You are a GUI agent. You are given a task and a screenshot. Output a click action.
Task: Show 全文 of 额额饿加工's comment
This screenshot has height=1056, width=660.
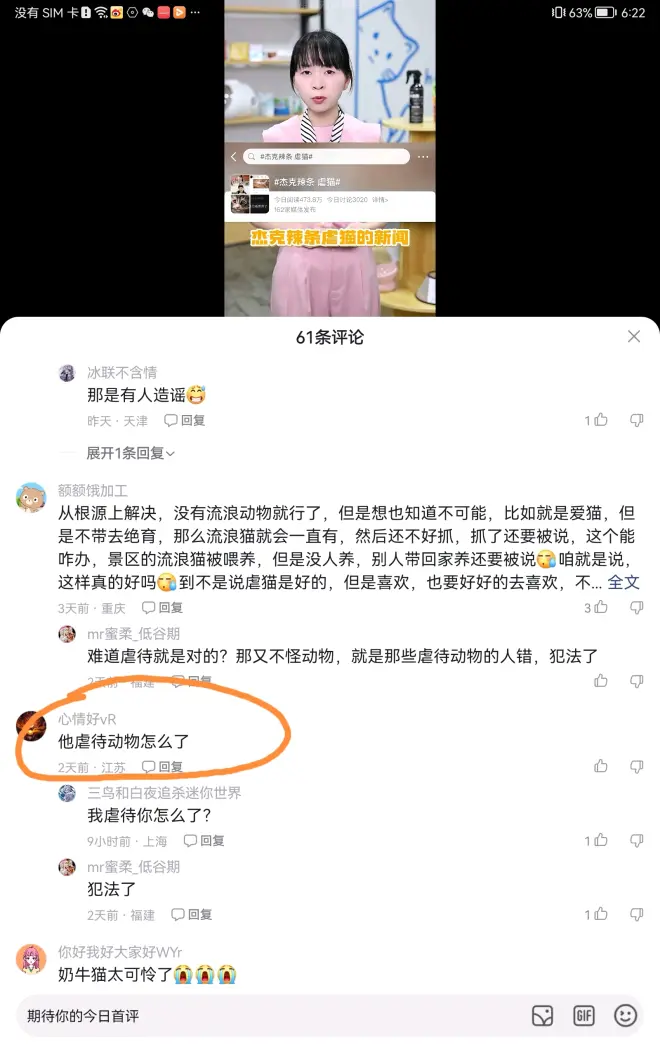(x=623, y=582)
